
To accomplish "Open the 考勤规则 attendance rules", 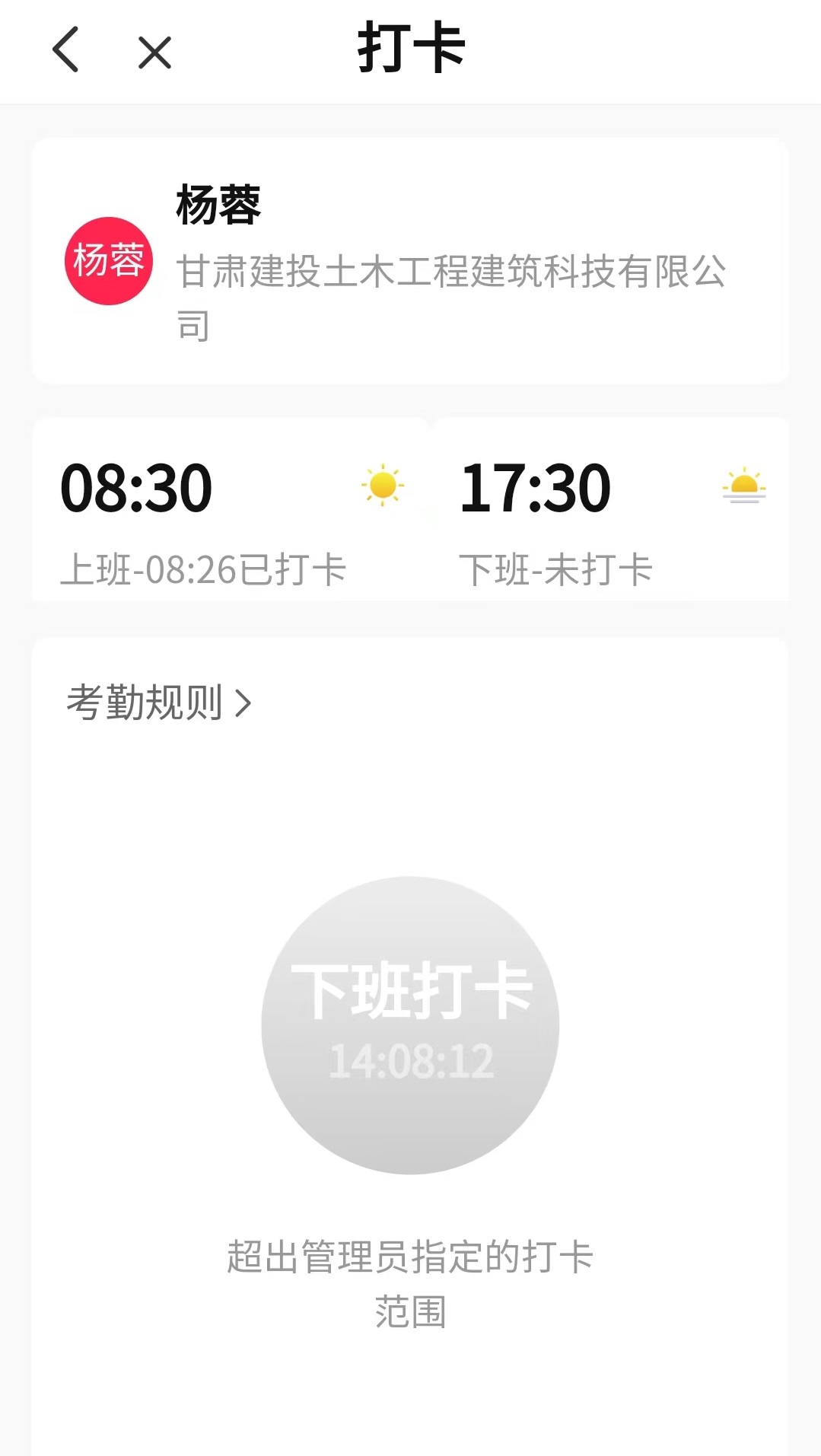I will coord(158,703).
